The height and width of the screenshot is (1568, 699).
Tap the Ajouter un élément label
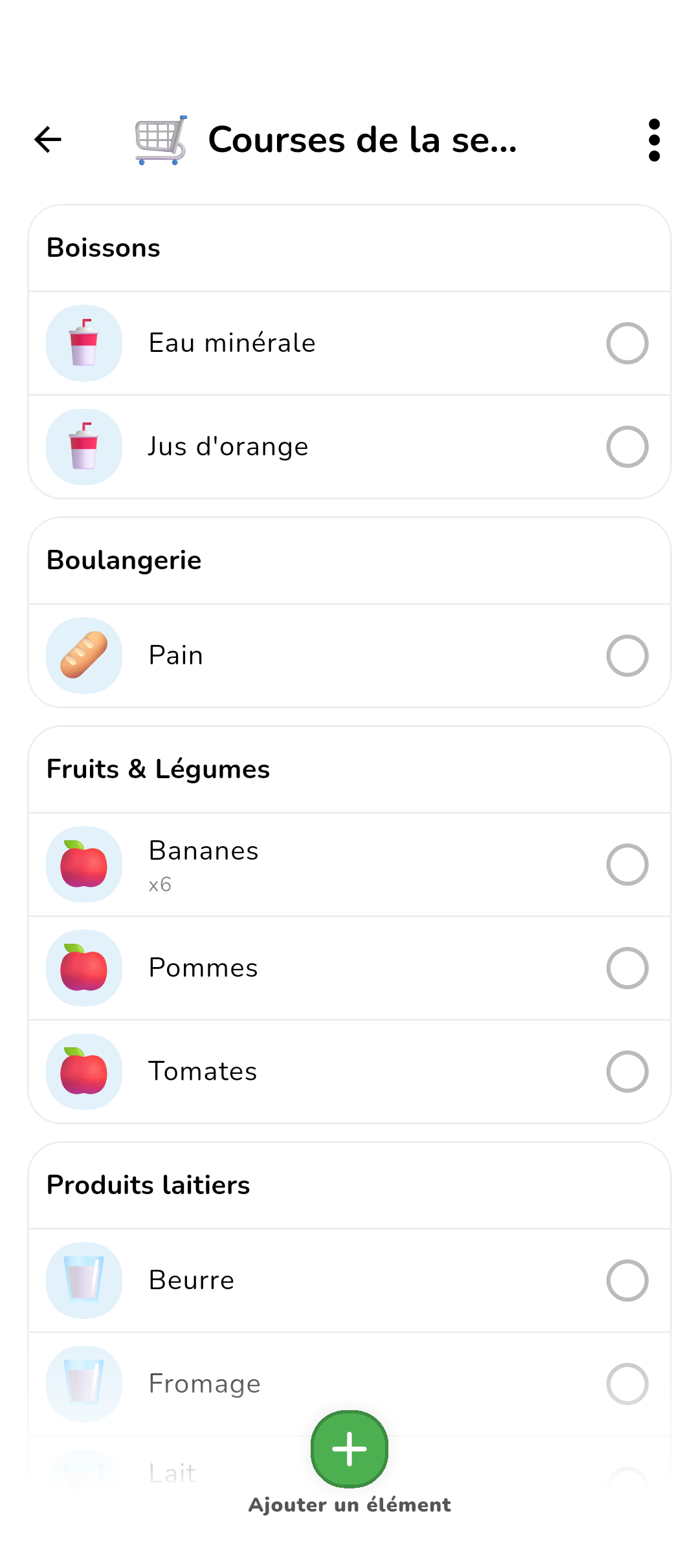(x=349, y=1504)
